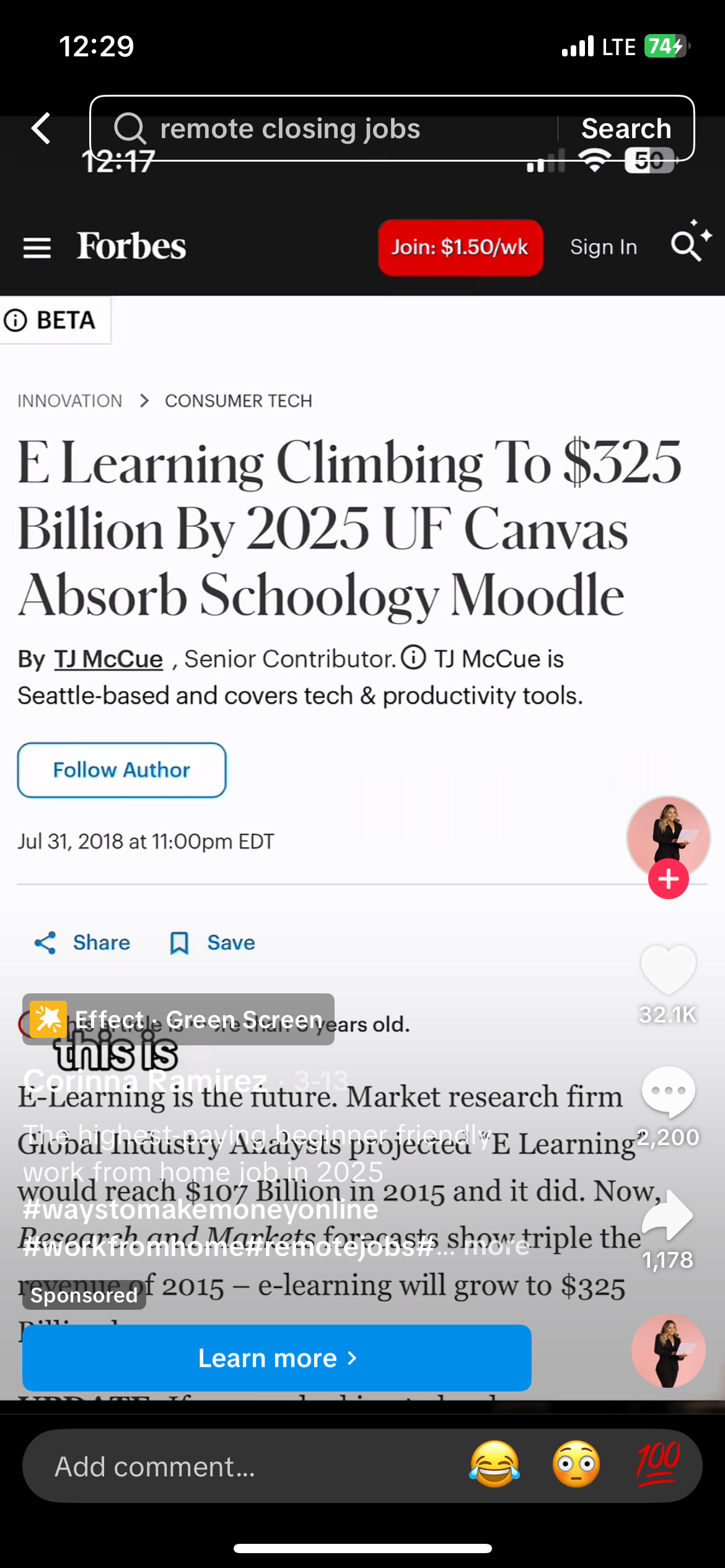Open the sound disc for this video

click(x=668, y=1351)
